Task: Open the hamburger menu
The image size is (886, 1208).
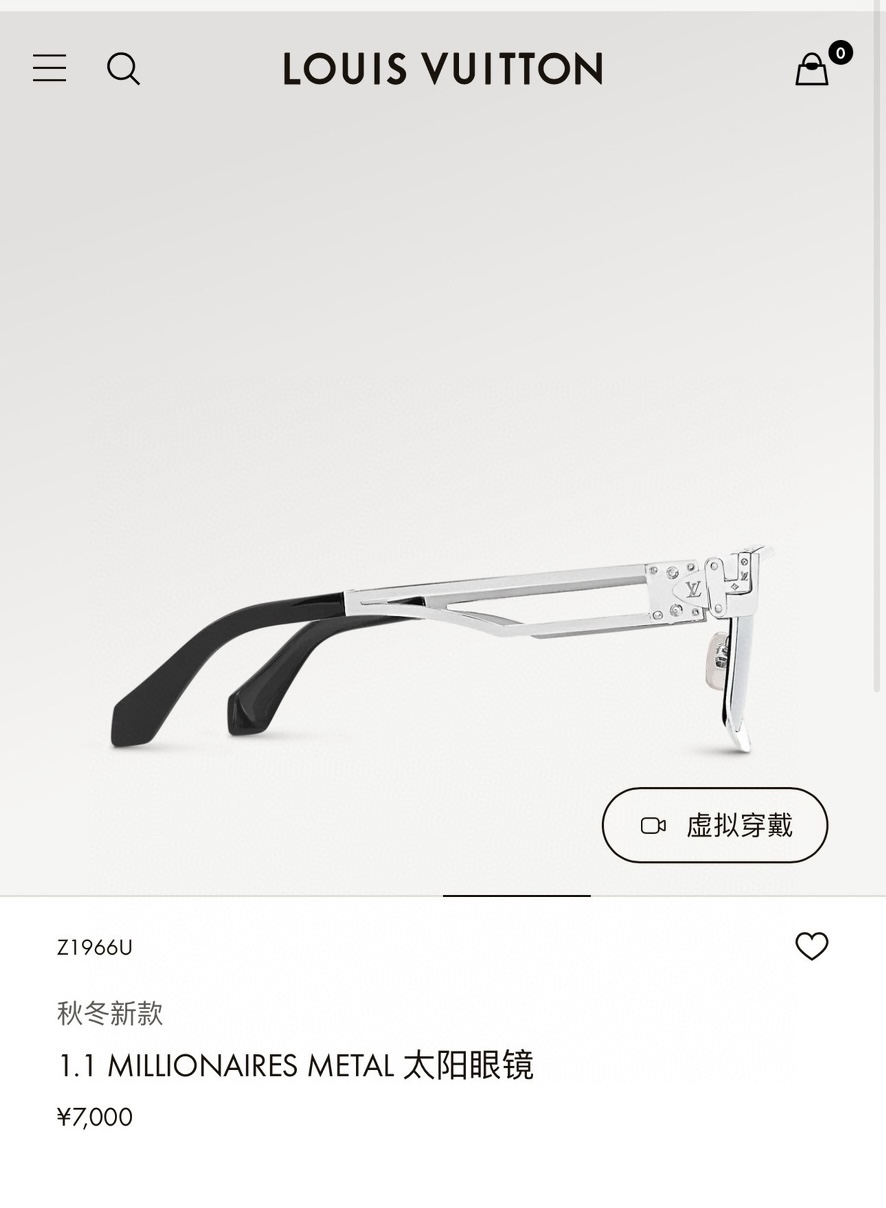Action: (x=49, y=68)
